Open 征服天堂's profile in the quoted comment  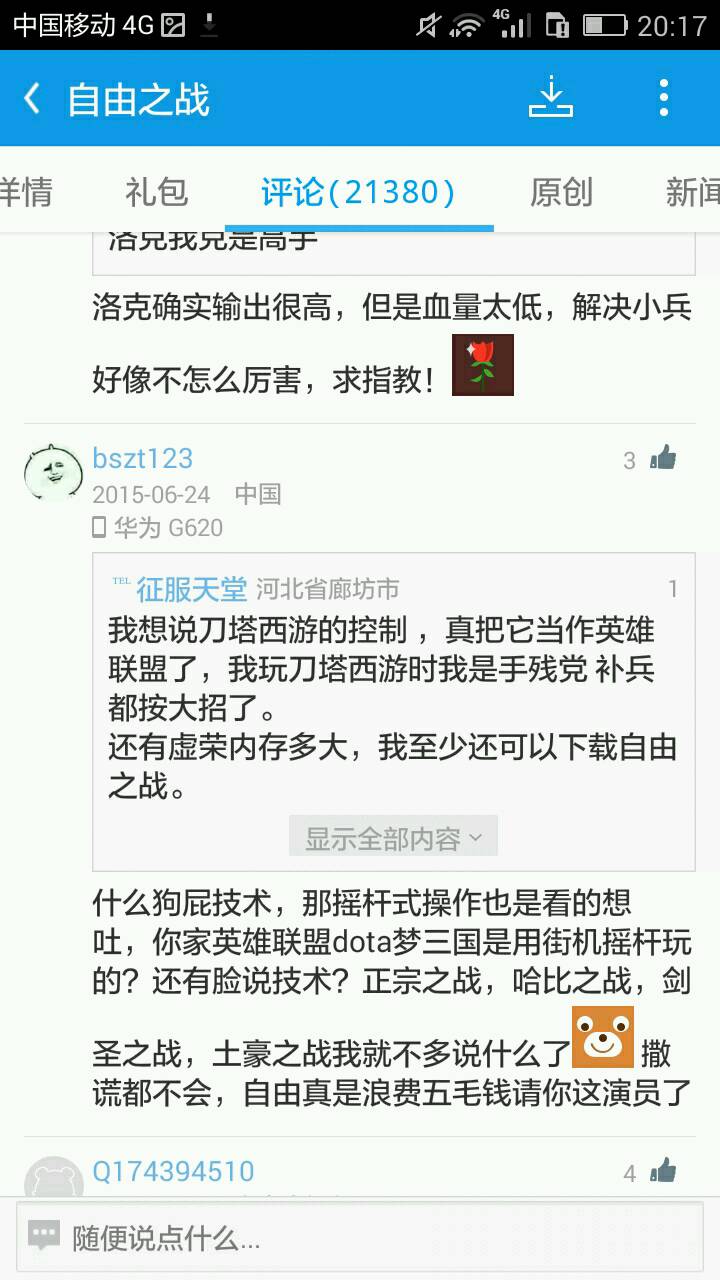click(x=191, y=589)
